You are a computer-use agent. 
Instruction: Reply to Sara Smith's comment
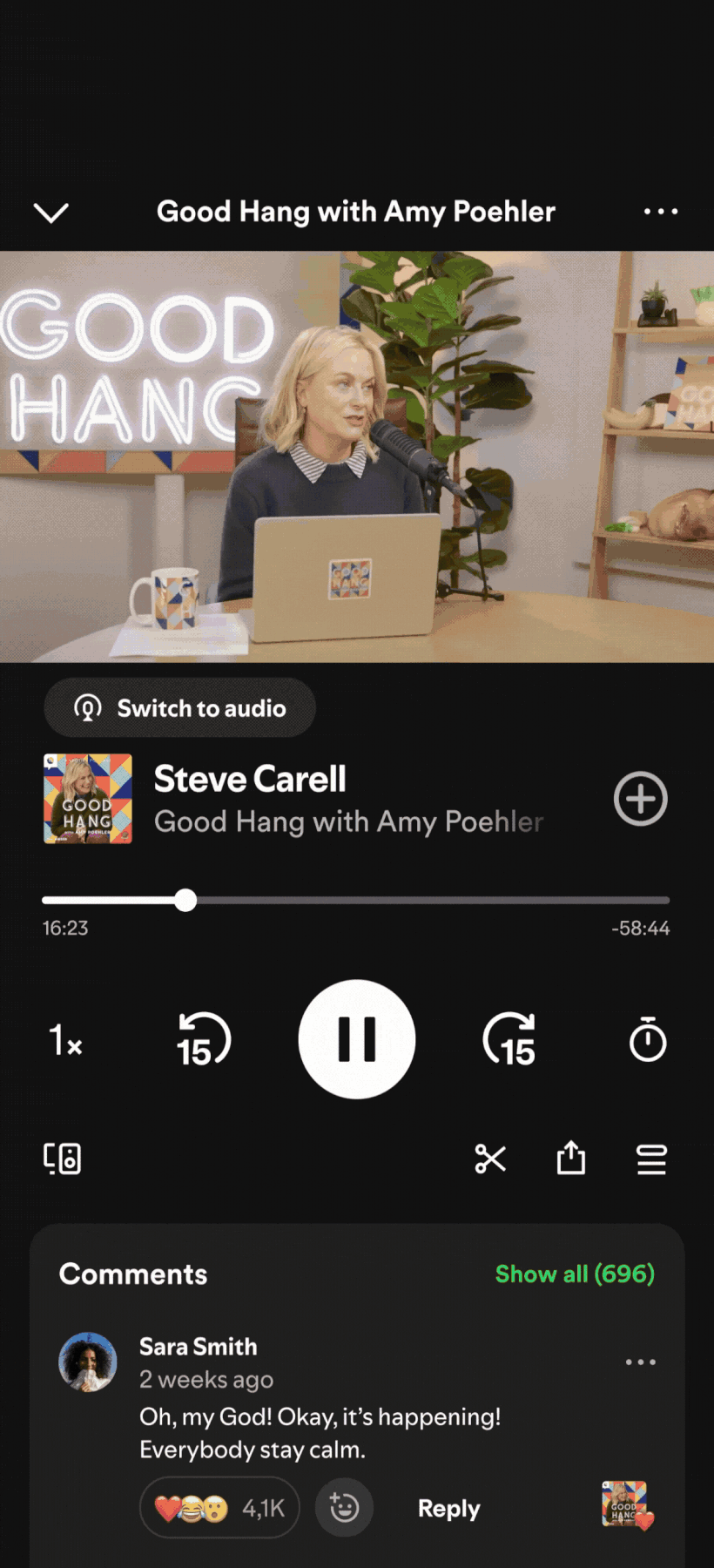coord(448,1508)
